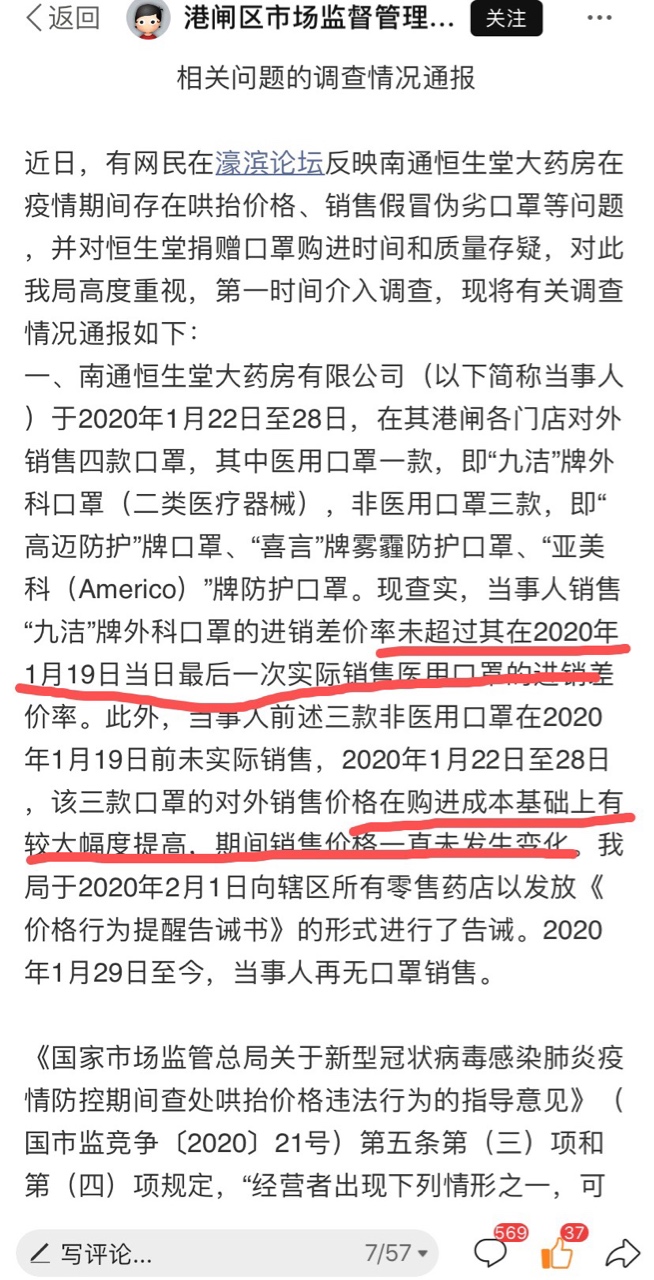
Task: Share this article
Action: 622,1251
